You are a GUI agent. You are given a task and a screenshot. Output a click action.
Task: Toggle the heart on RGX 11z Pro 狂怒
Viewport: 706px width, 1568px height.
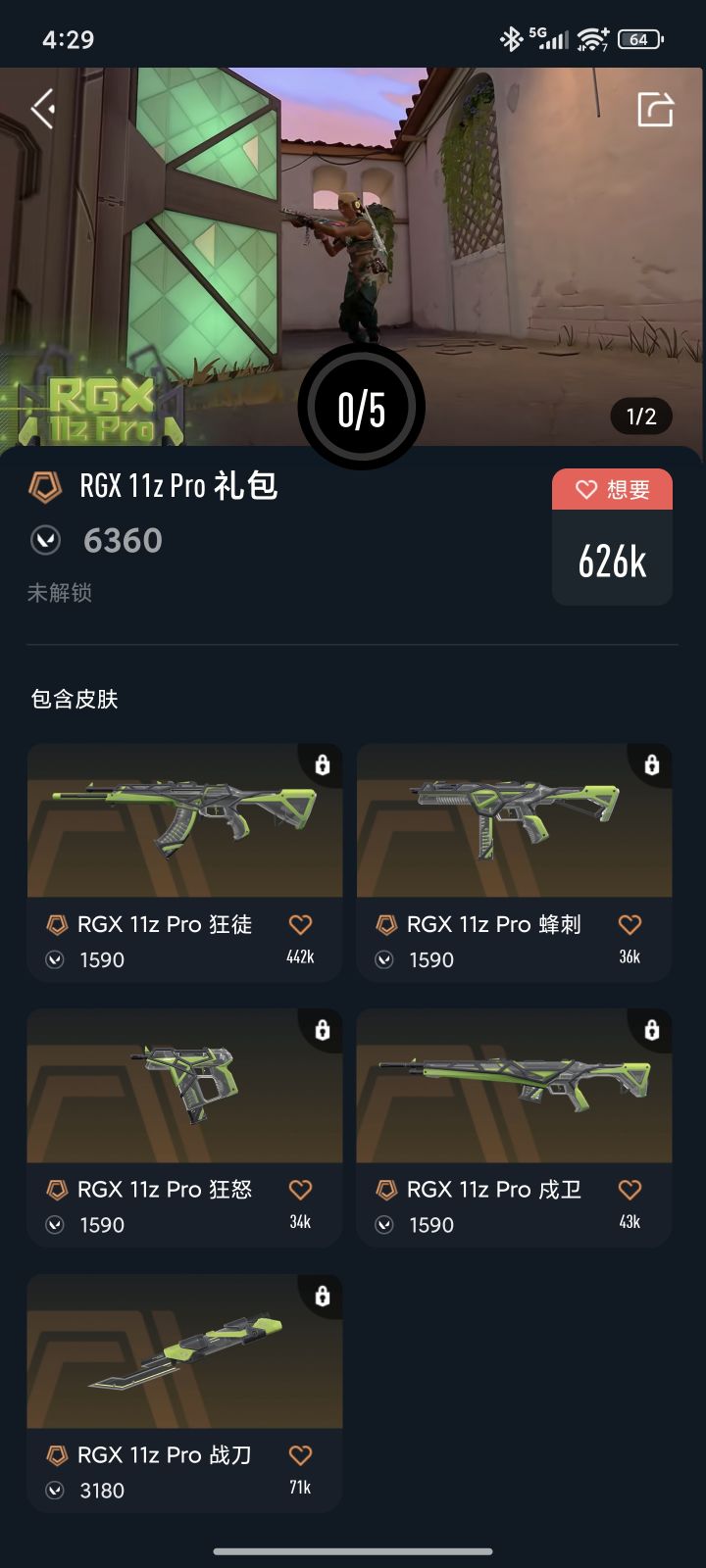(x=301, y=1189)
